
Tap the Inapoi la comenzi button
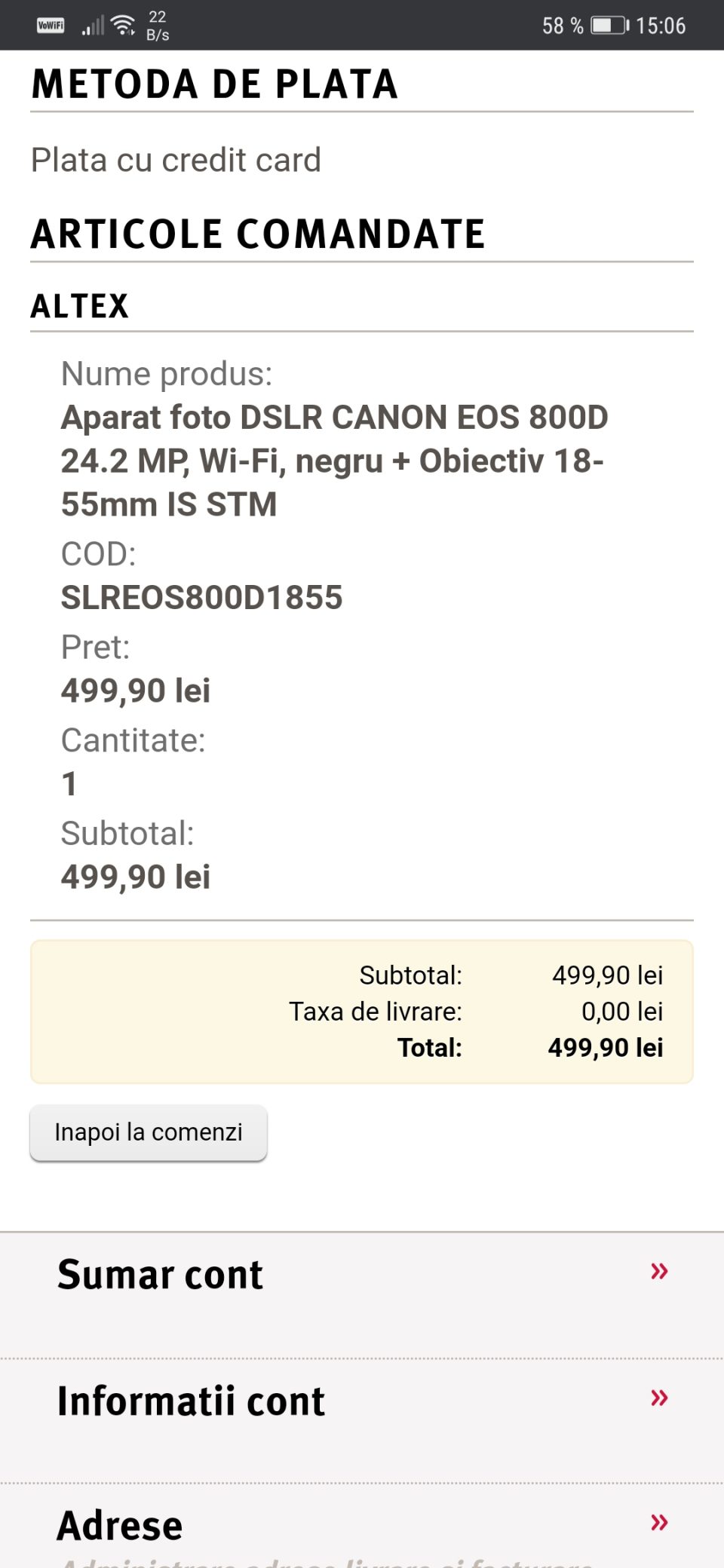click(x=149, y=1132)
